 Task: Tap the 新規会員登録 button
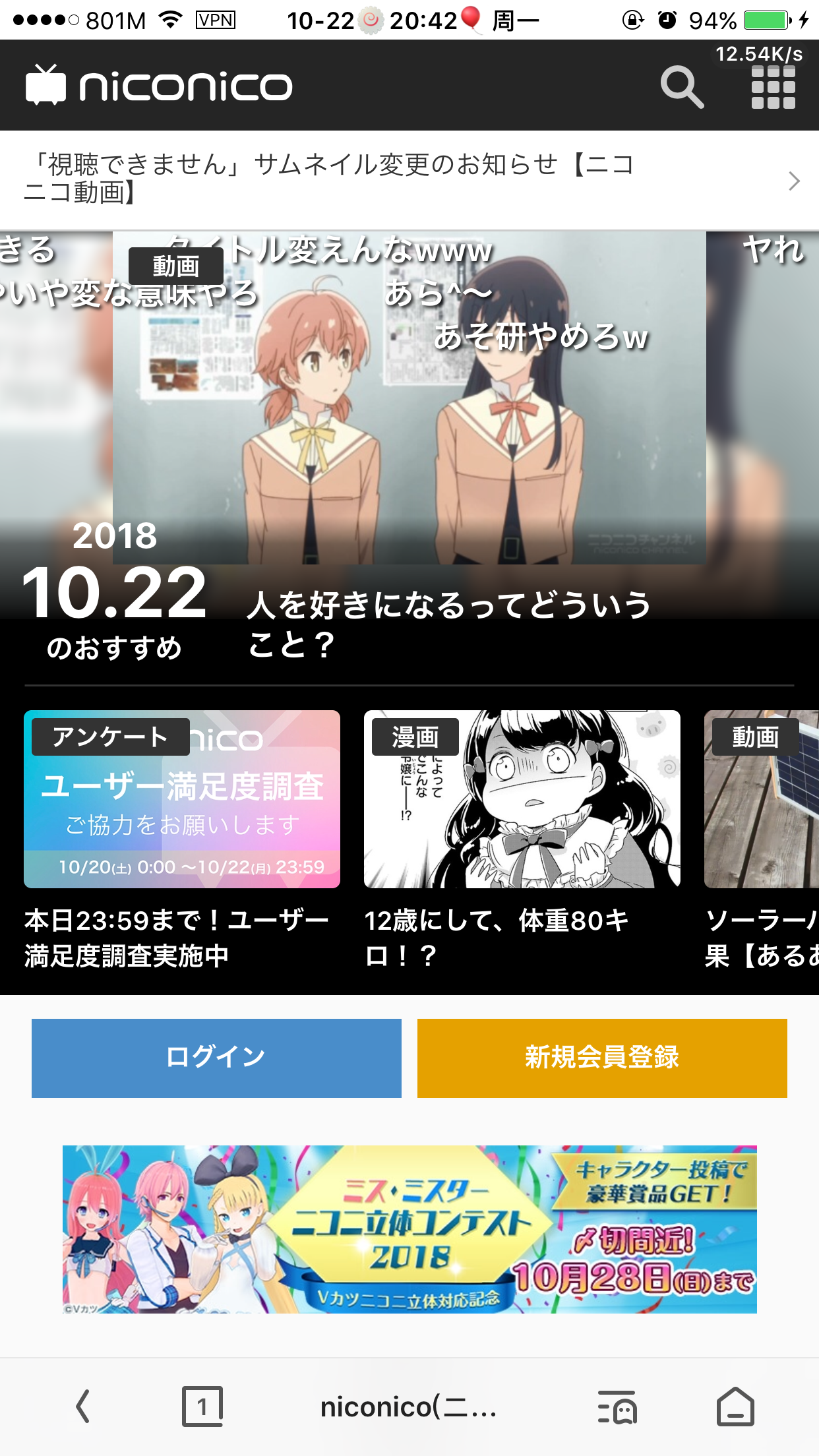click(x=602, y=1058)
